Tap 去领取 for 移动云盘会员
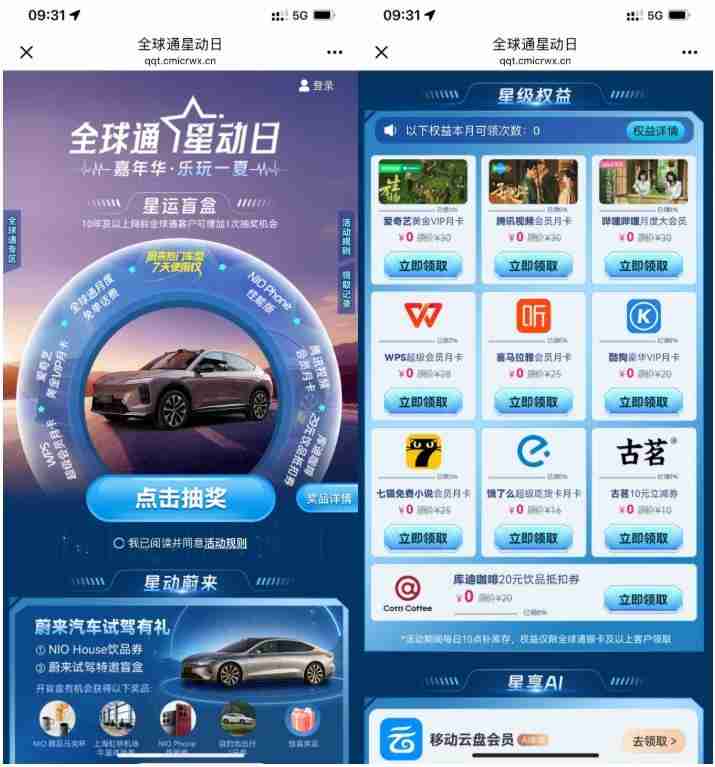The height and width of the screenshot is (767, 715). pos(654,741)
